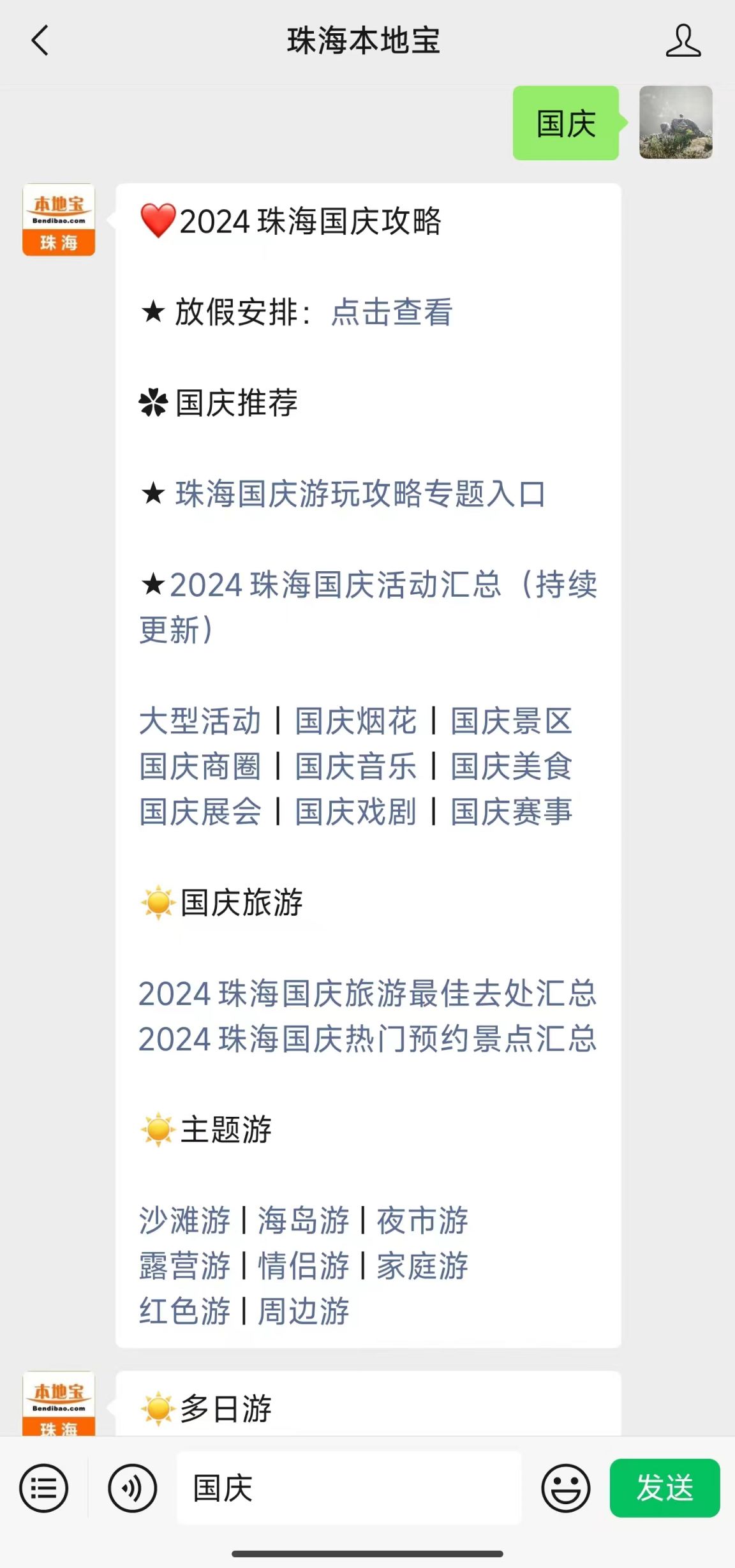Go back from the 珠海本地宝 chat
This screenshot has width=735, height=1568.
pyautogui.click(x=40, y=41)
